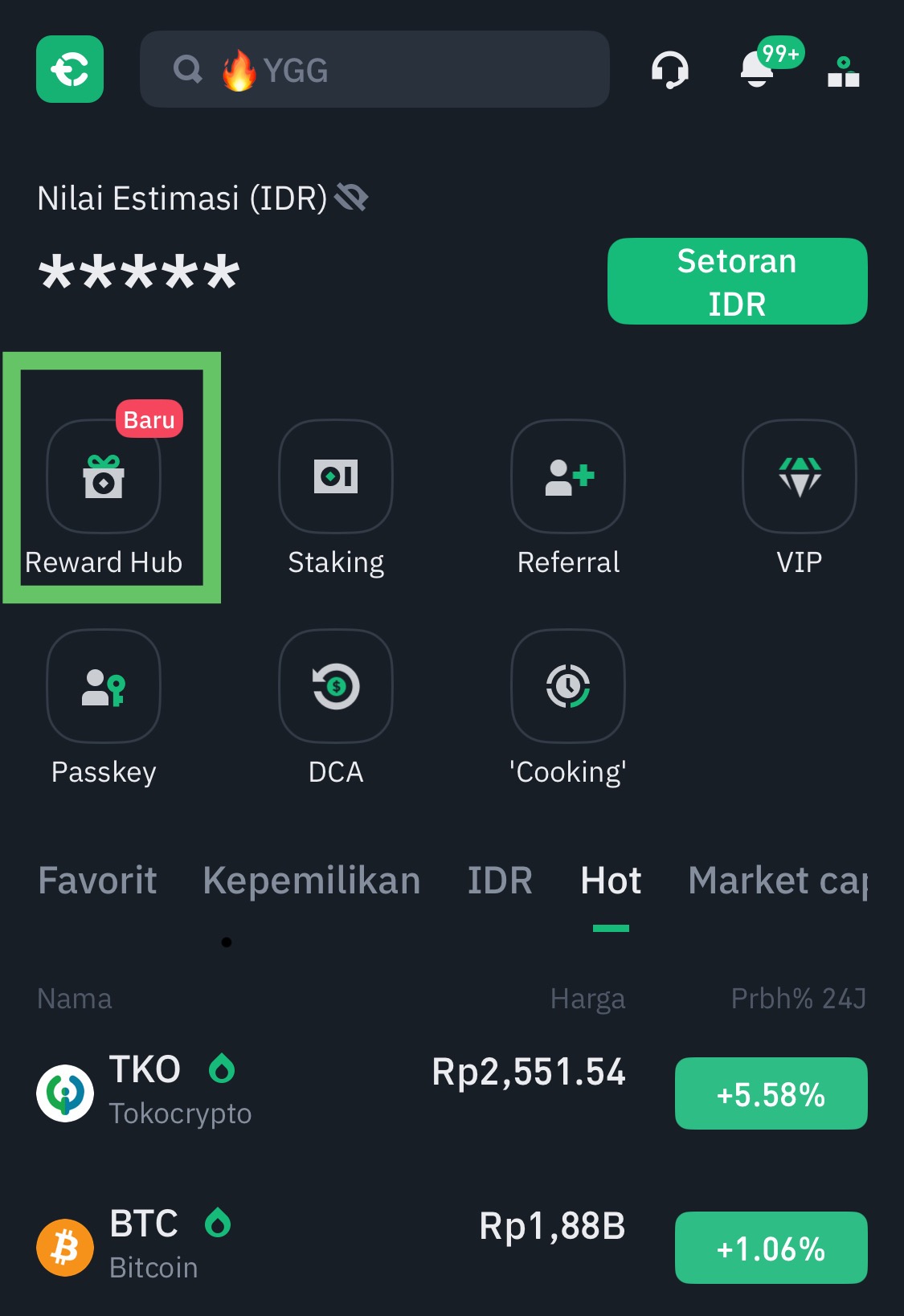Tap the YGG search field
This screenshot has height=1316, width=904.
[x=374, y=70]
